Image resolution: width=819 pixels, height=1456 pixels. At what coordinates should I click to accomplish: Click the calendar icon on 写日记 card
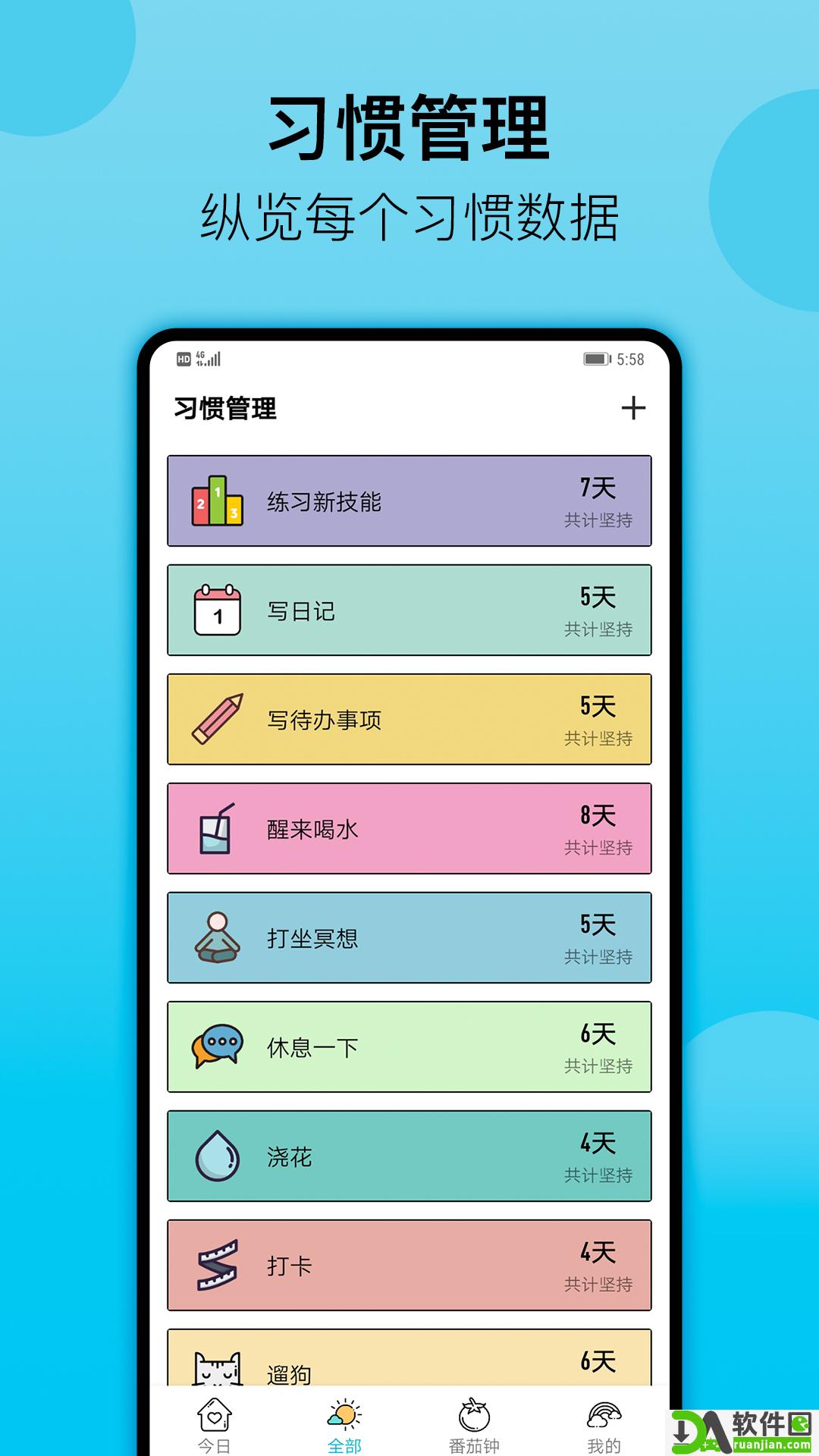[x=216, y=610]
